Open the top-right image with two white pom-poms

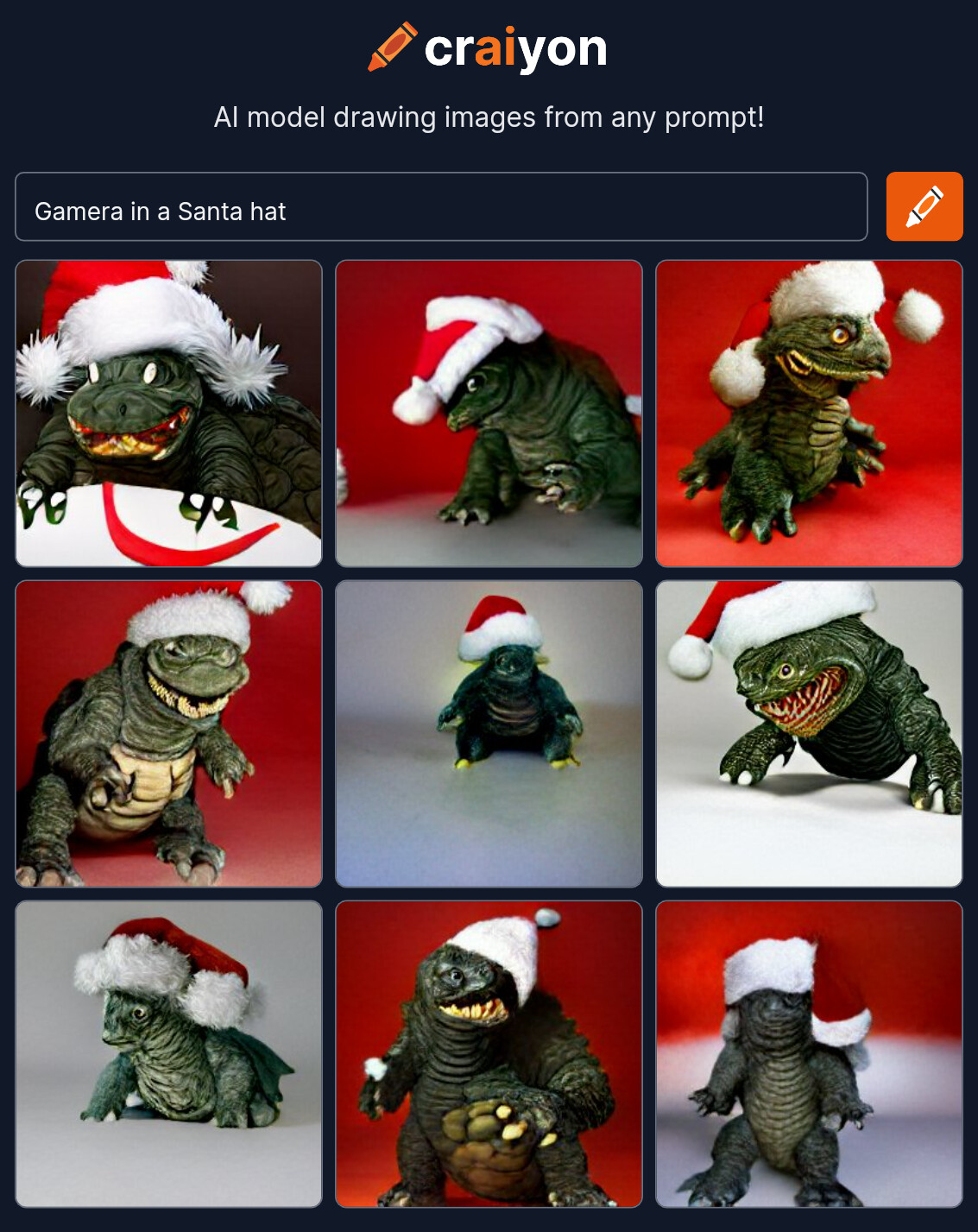point(809,414)
